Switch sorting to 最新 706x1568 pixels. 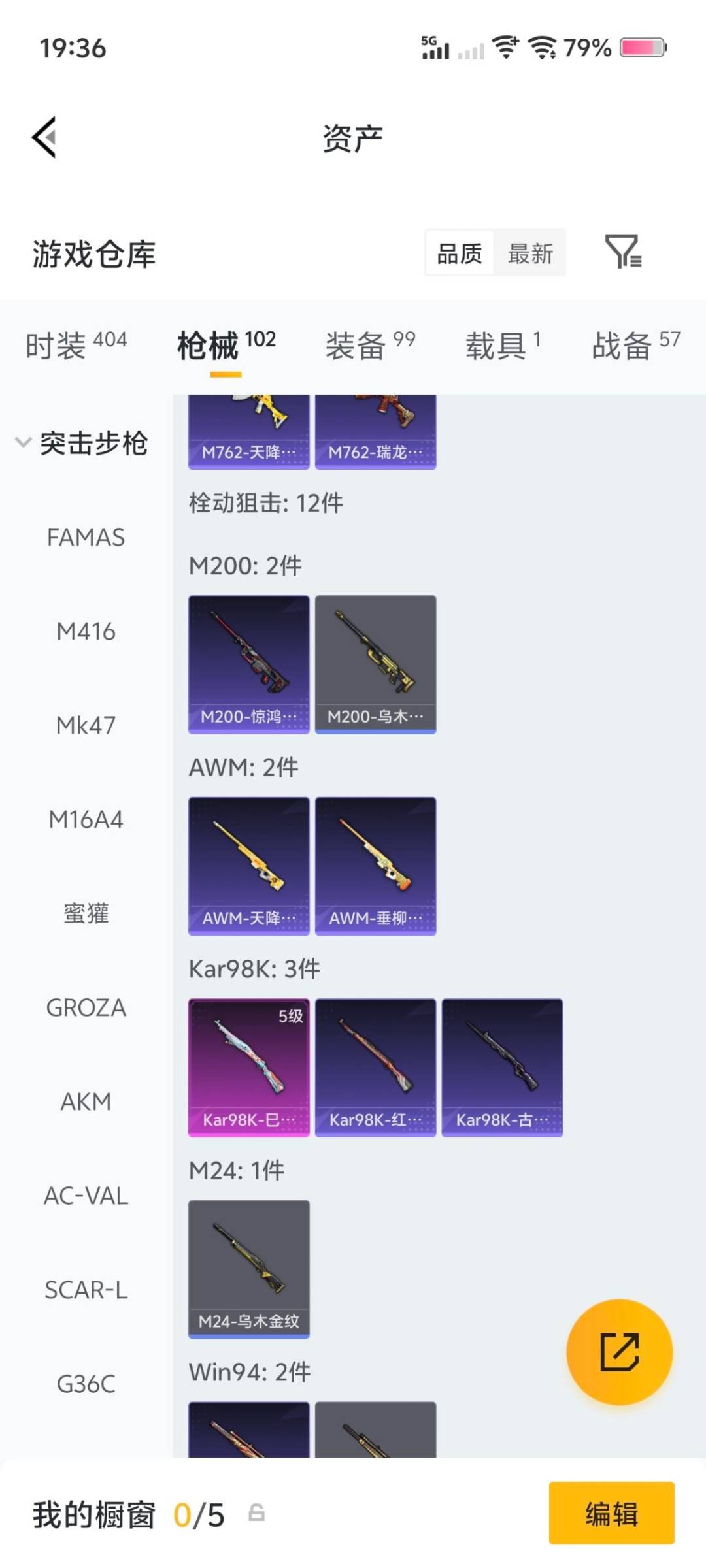[531, 253]
